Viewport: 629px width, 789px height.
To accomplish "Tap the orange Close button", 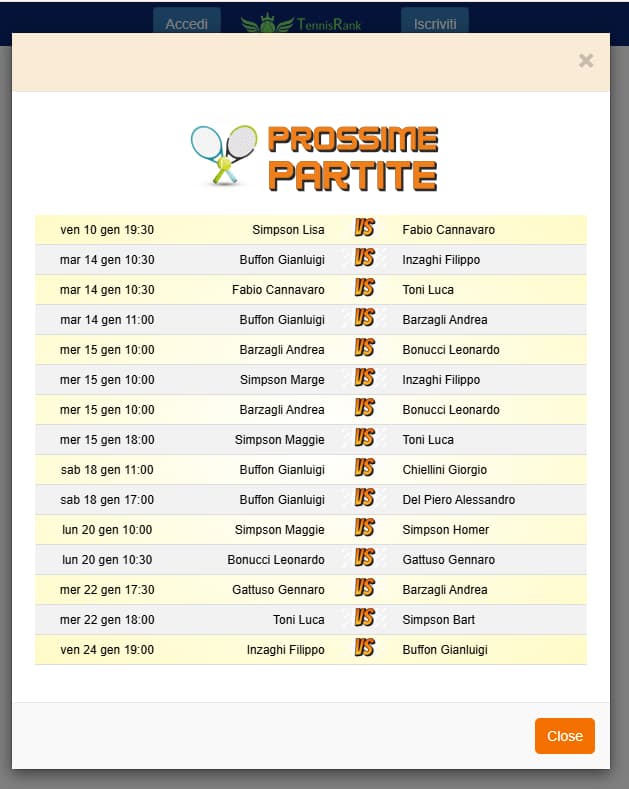I will click(x=565, y=736).
